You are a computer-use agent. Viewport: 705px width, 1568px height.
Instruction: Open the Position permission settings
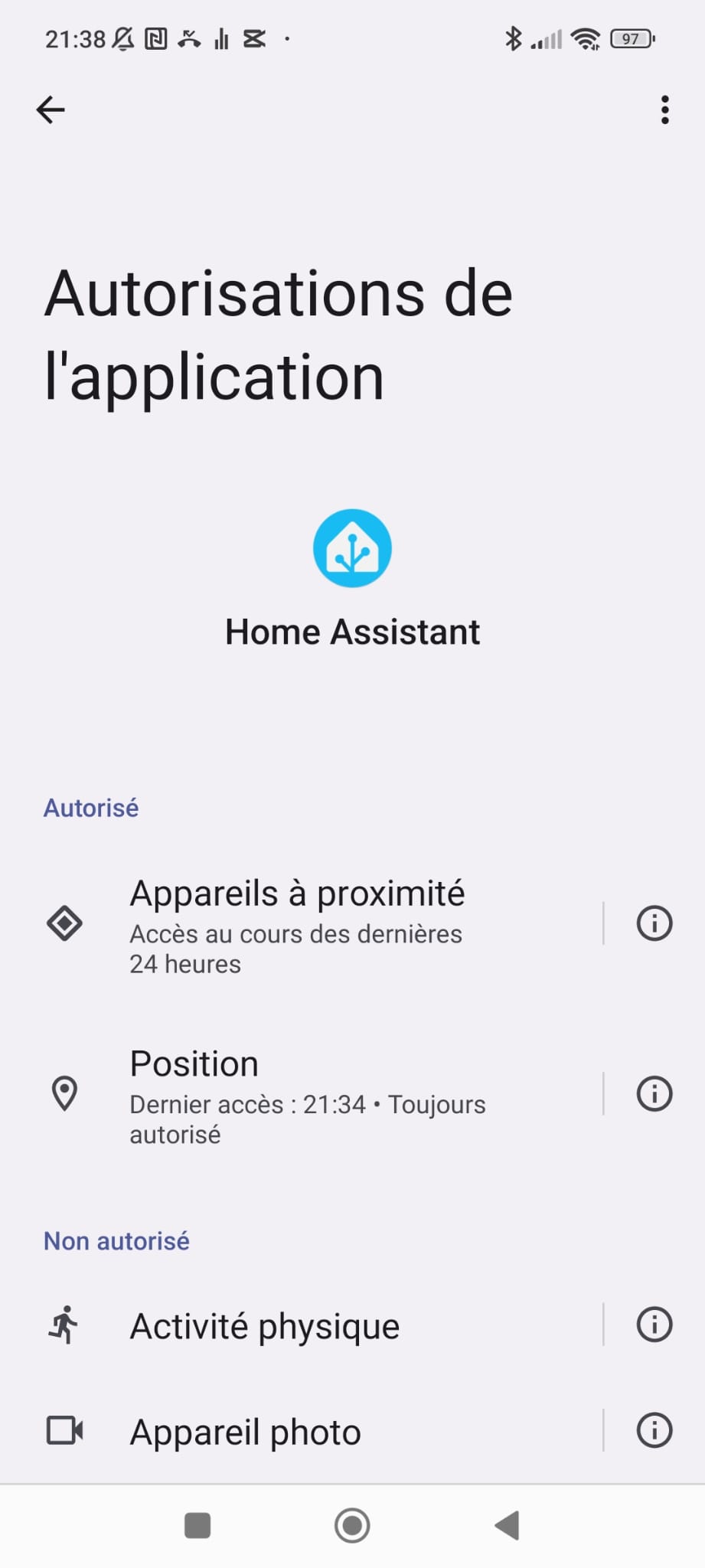pyautogui.click(x=306, y=1095)
